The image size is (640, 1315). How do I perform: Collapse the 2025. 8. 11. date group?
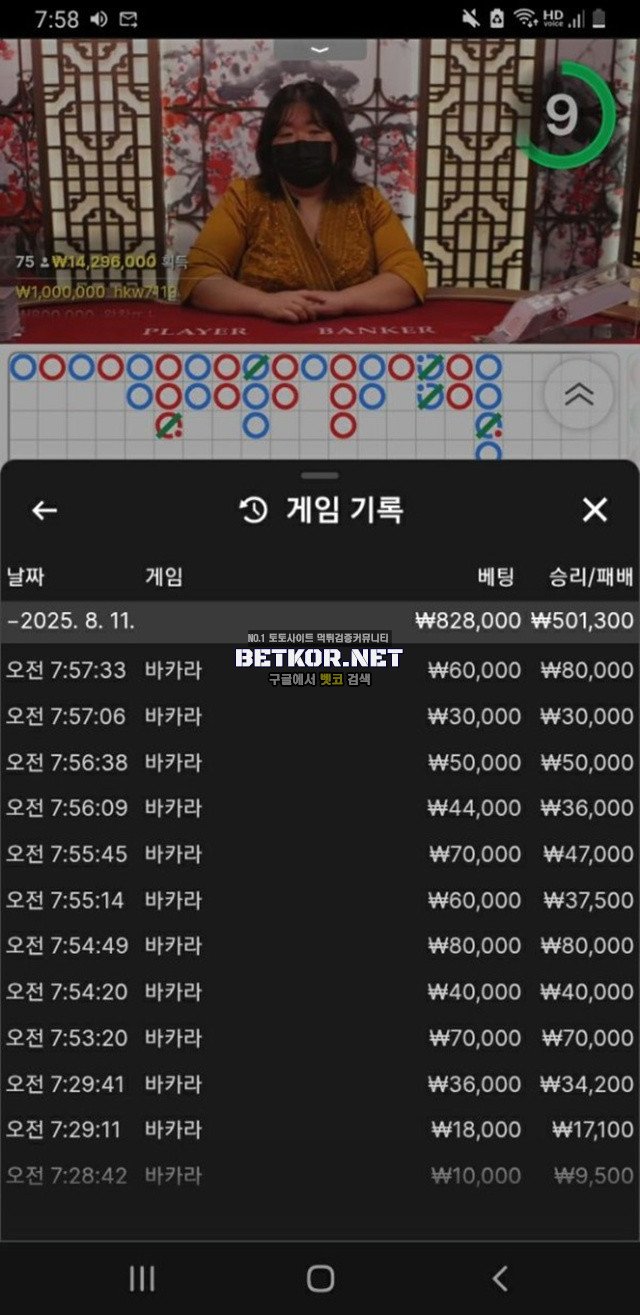click(70, 621)
